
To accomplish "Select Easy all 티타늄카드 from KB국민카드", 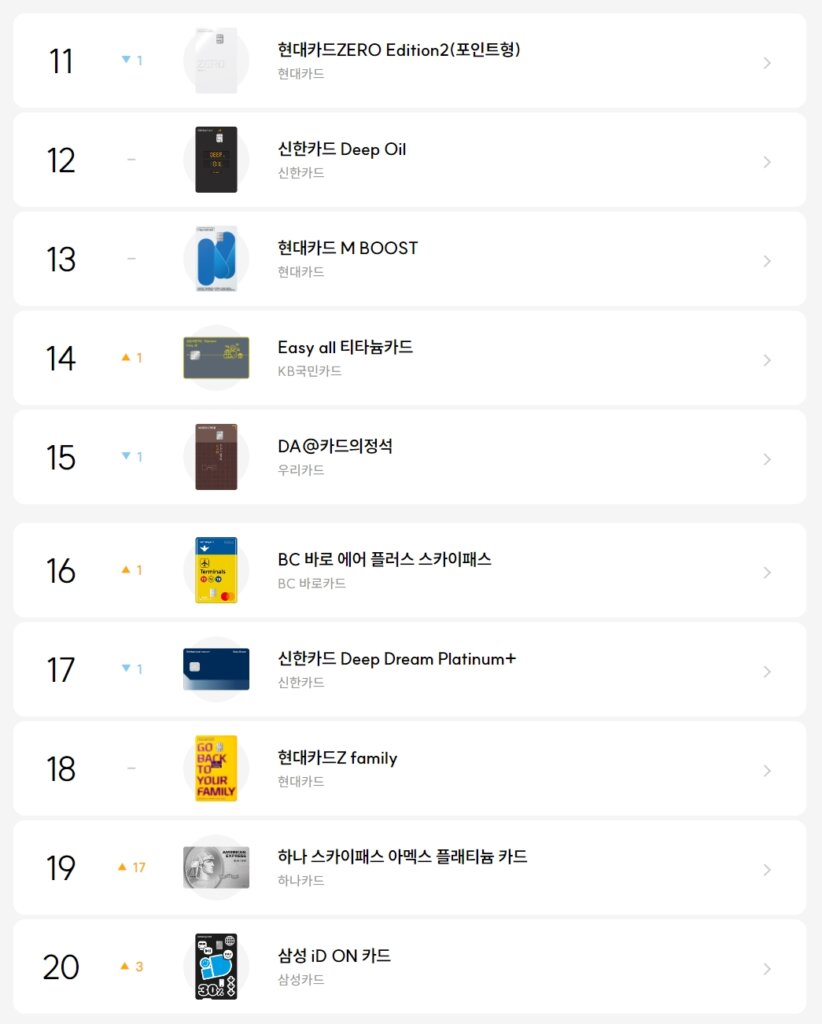I will click(345, 347).
